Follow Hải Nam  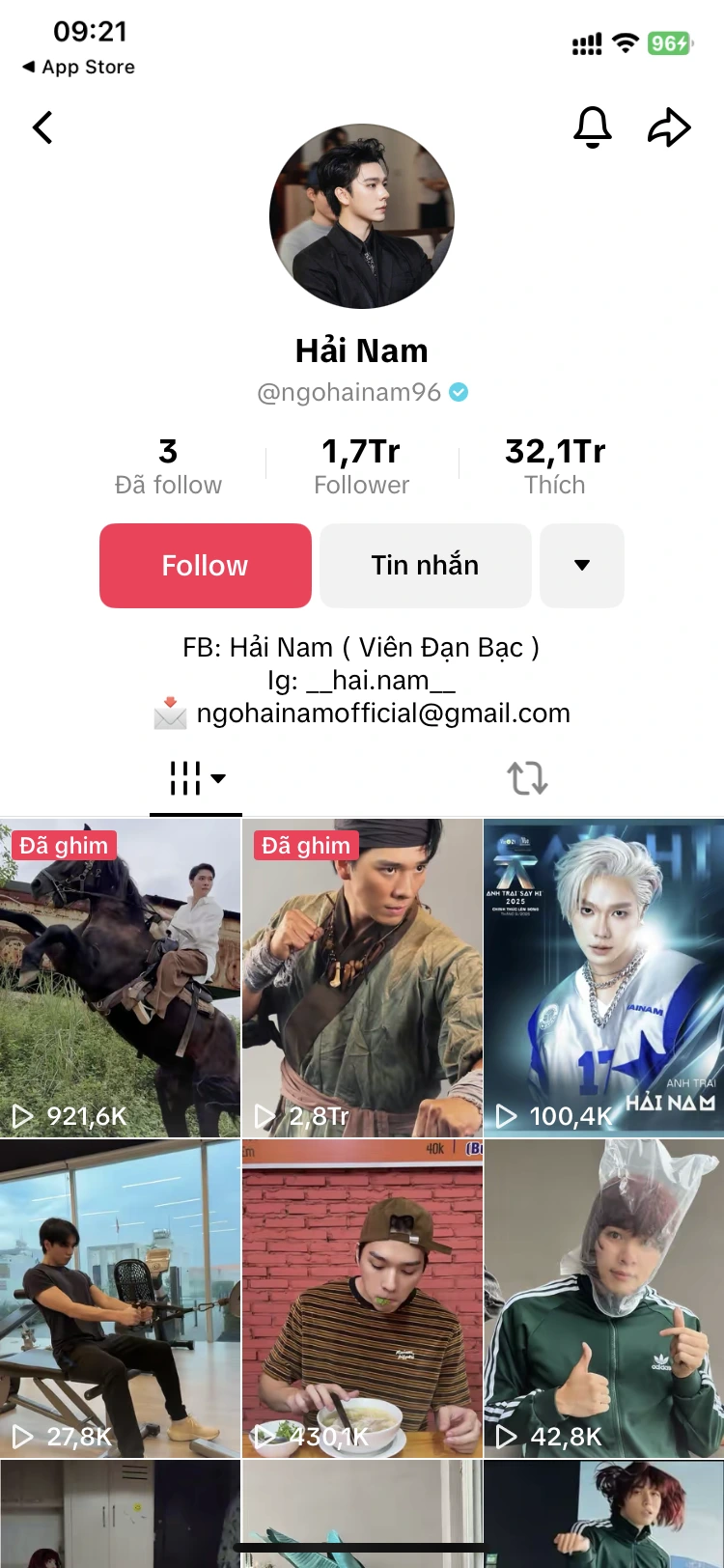click(205, 566)
